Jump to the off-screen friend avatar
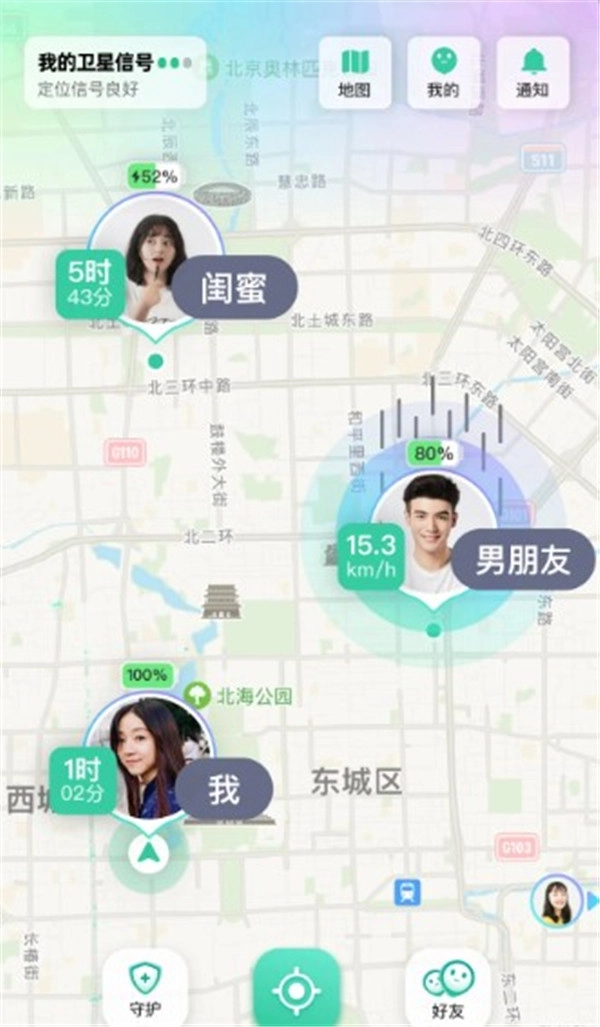This screenshot has height=1027, width=600. pyautogui.click(x=557, y=900)
